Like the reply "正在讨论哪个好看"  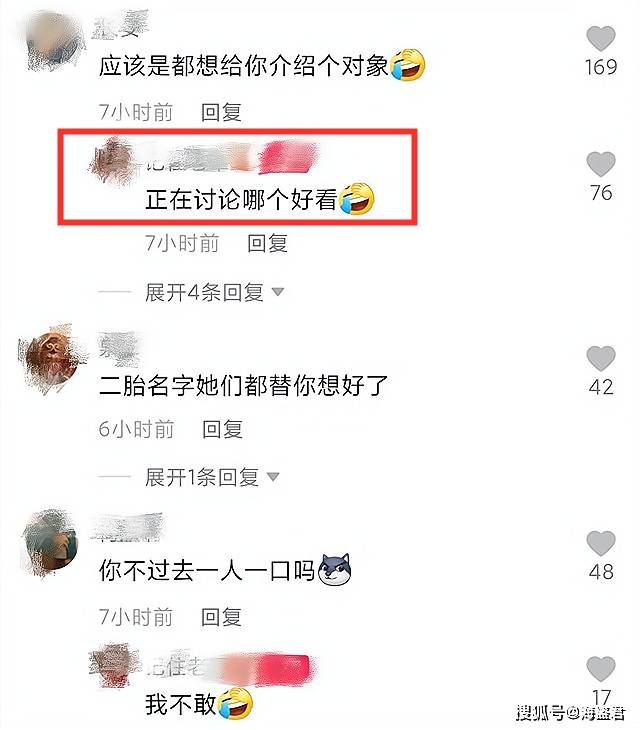tap(600, 164)
